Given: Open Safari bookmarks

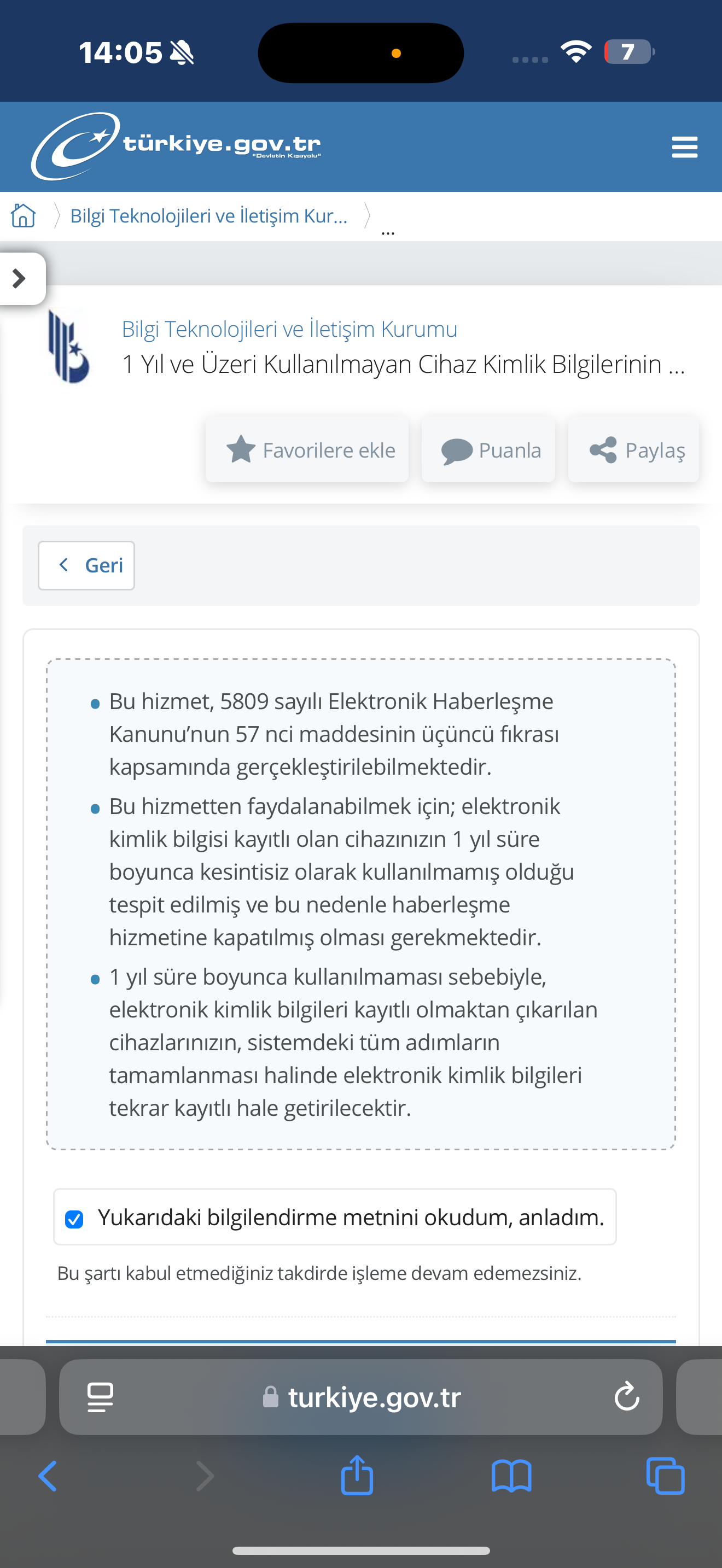Looking at the screenshot, I should [511, 1476].
